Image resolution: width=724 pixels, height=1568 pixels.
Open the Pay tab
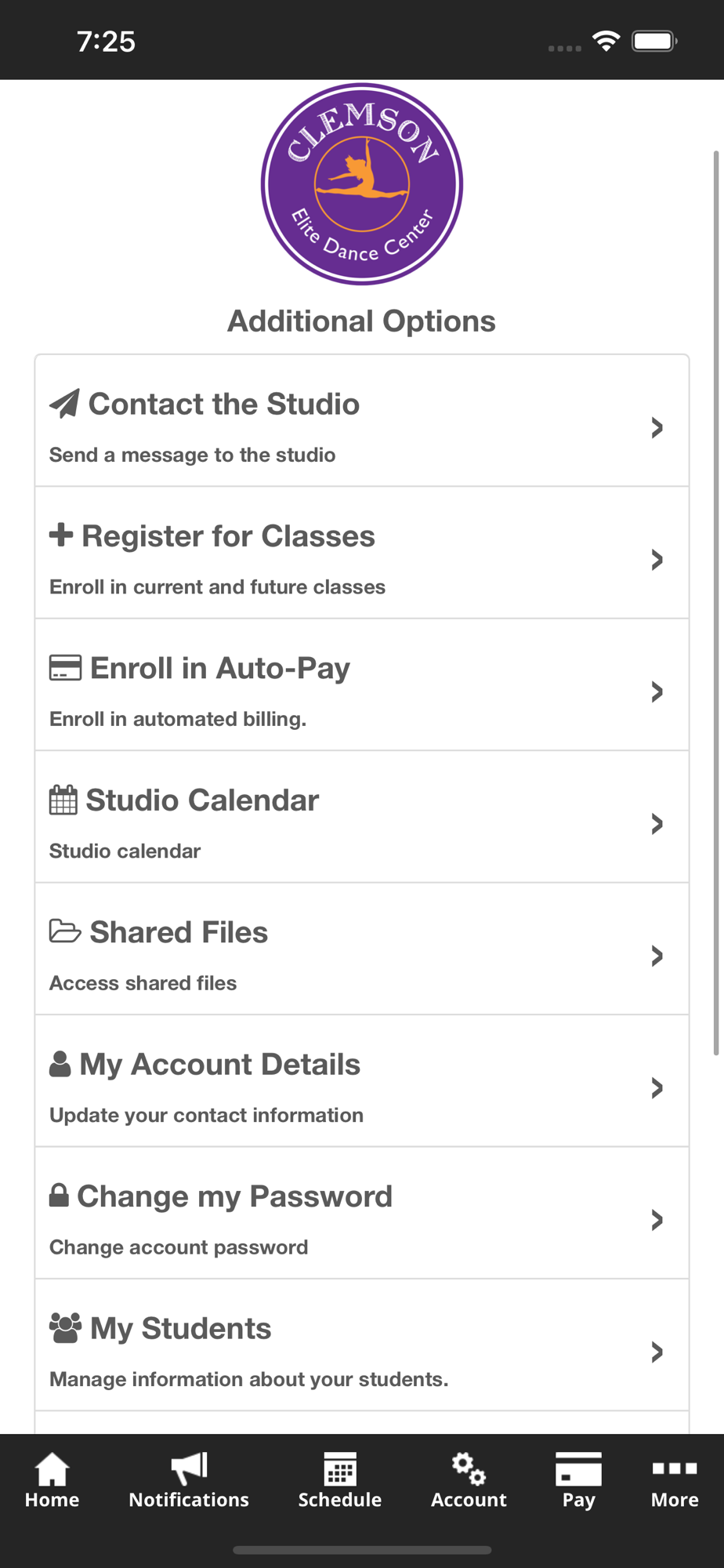[x=578, y=1480]
